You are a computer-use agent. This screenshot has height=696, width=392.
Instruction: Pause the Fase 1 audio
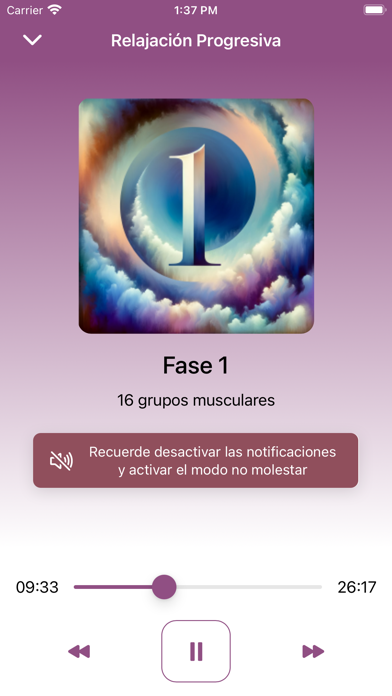click(196, 651)
